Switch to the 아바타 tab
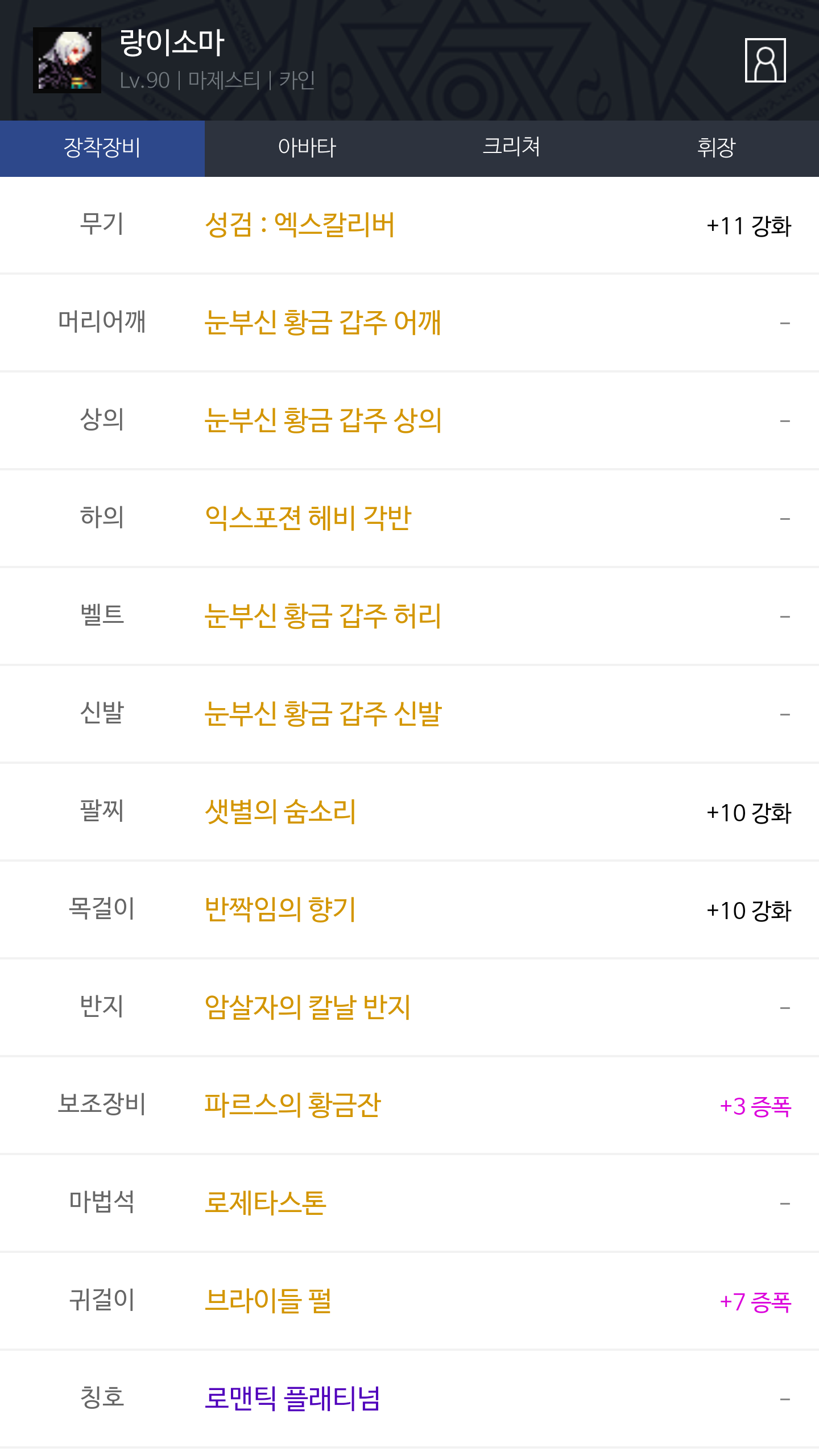Image resolution: width=819 pixels, height=1456 pixels. click(x=307, y=148)
